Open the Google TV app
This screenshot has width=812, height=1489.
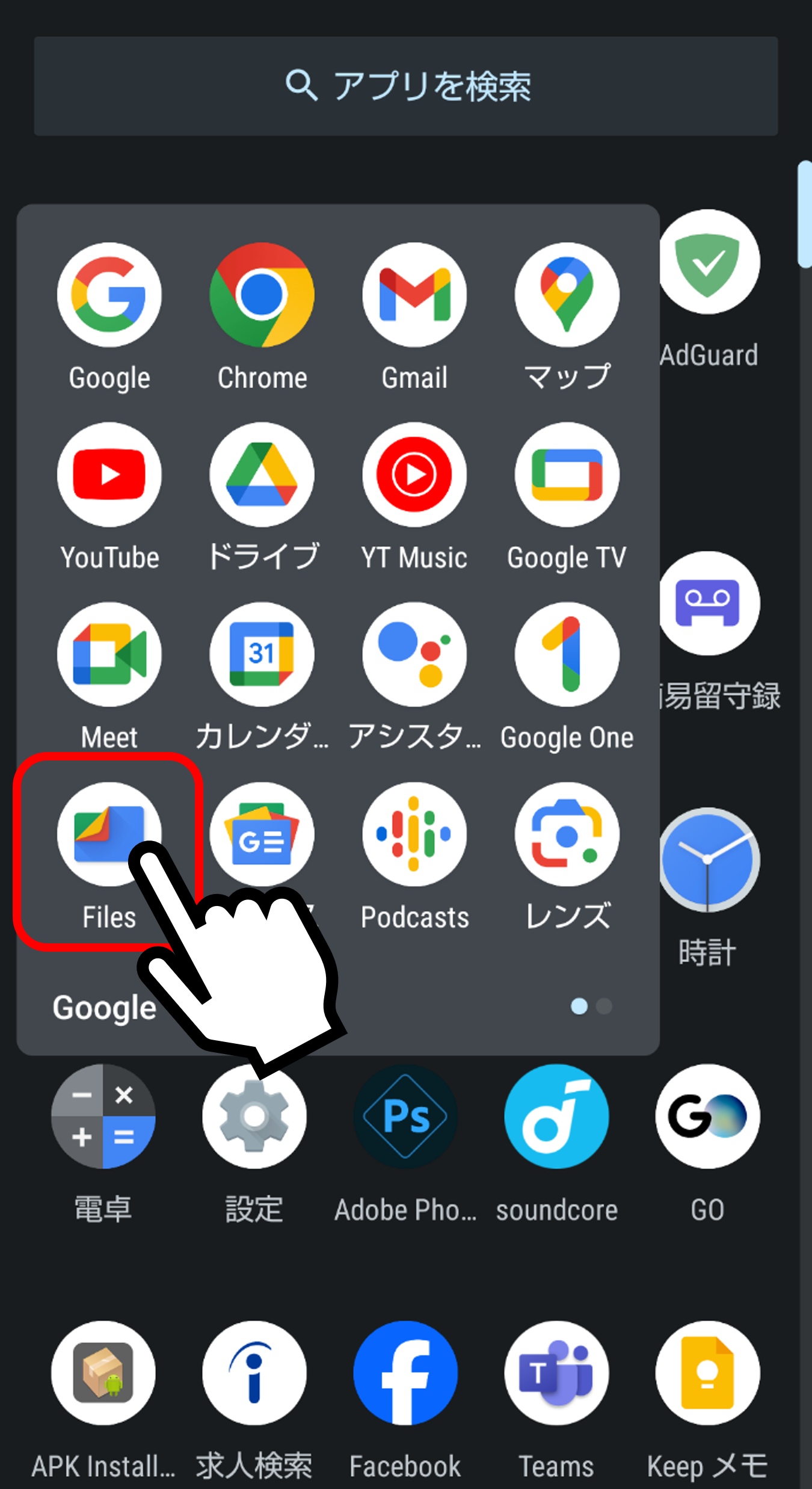(567, 474)
